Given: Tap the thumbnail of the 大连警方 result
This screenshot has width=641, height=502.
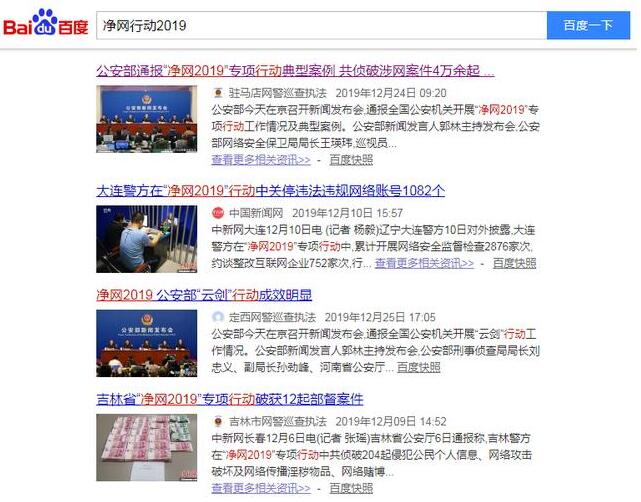Looking at the screenshot, I should (147, 239).
